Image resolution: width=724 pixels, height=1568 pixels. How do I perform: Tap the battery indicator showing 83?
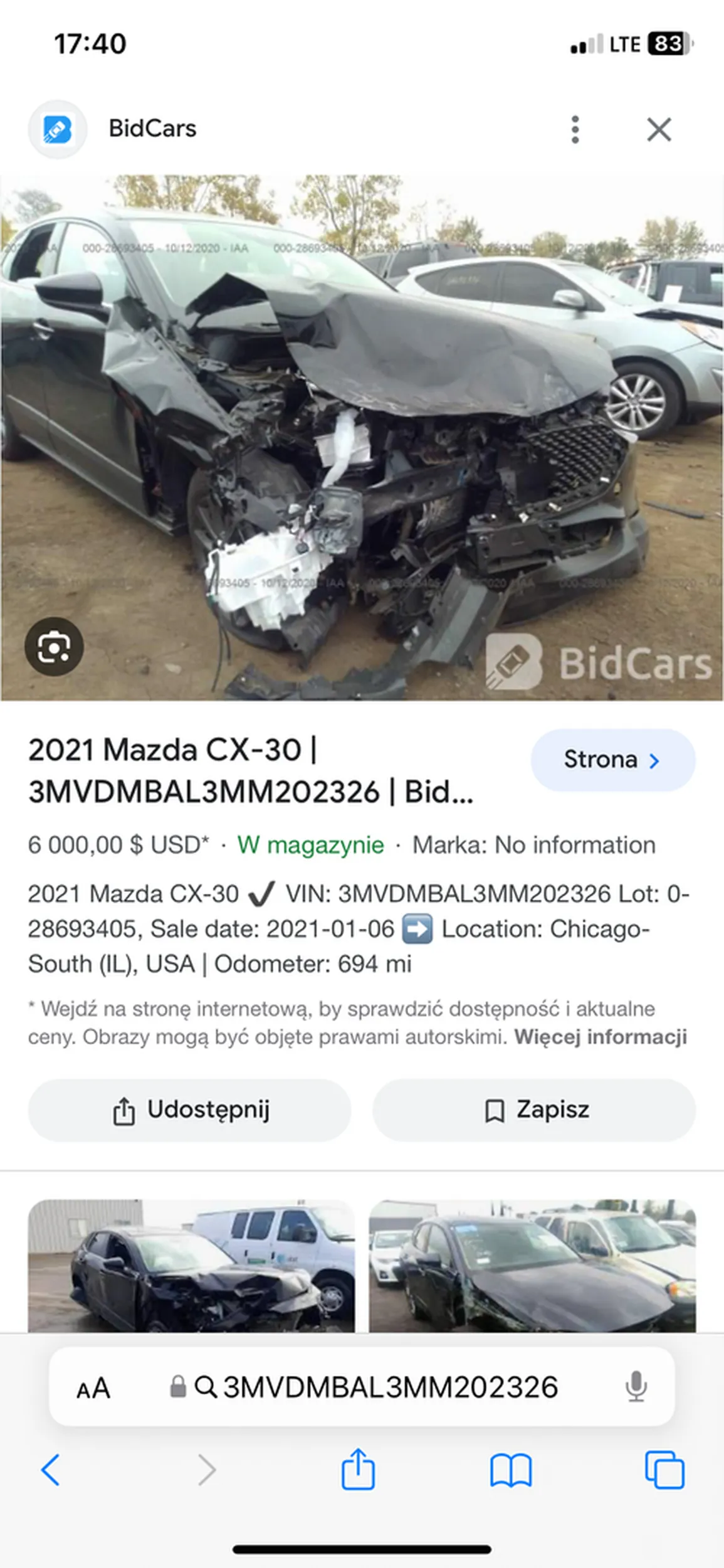[667, 44]
